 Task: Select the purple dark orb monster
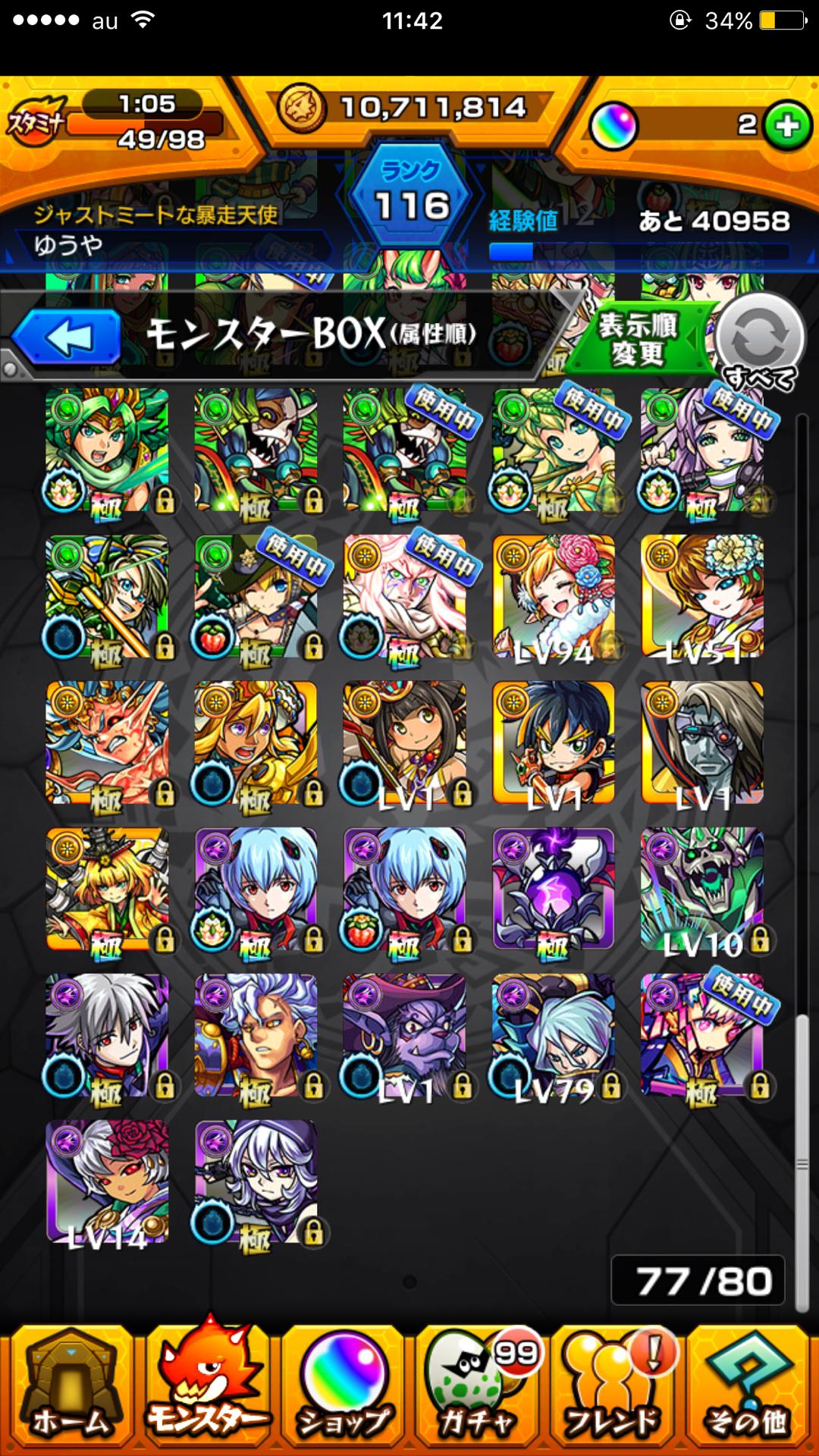(553, 890)
